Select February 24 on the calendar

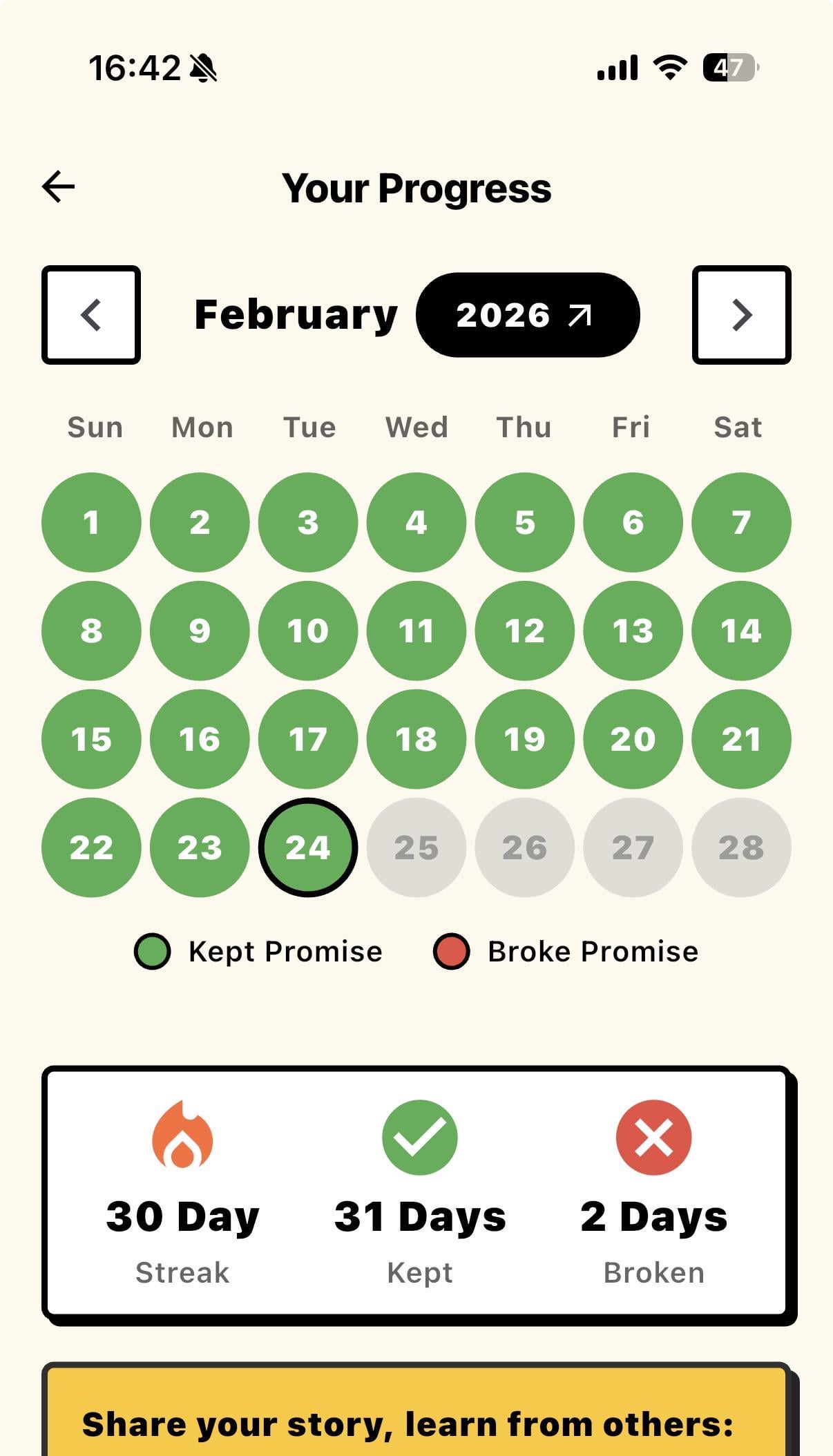pos(308,847)
